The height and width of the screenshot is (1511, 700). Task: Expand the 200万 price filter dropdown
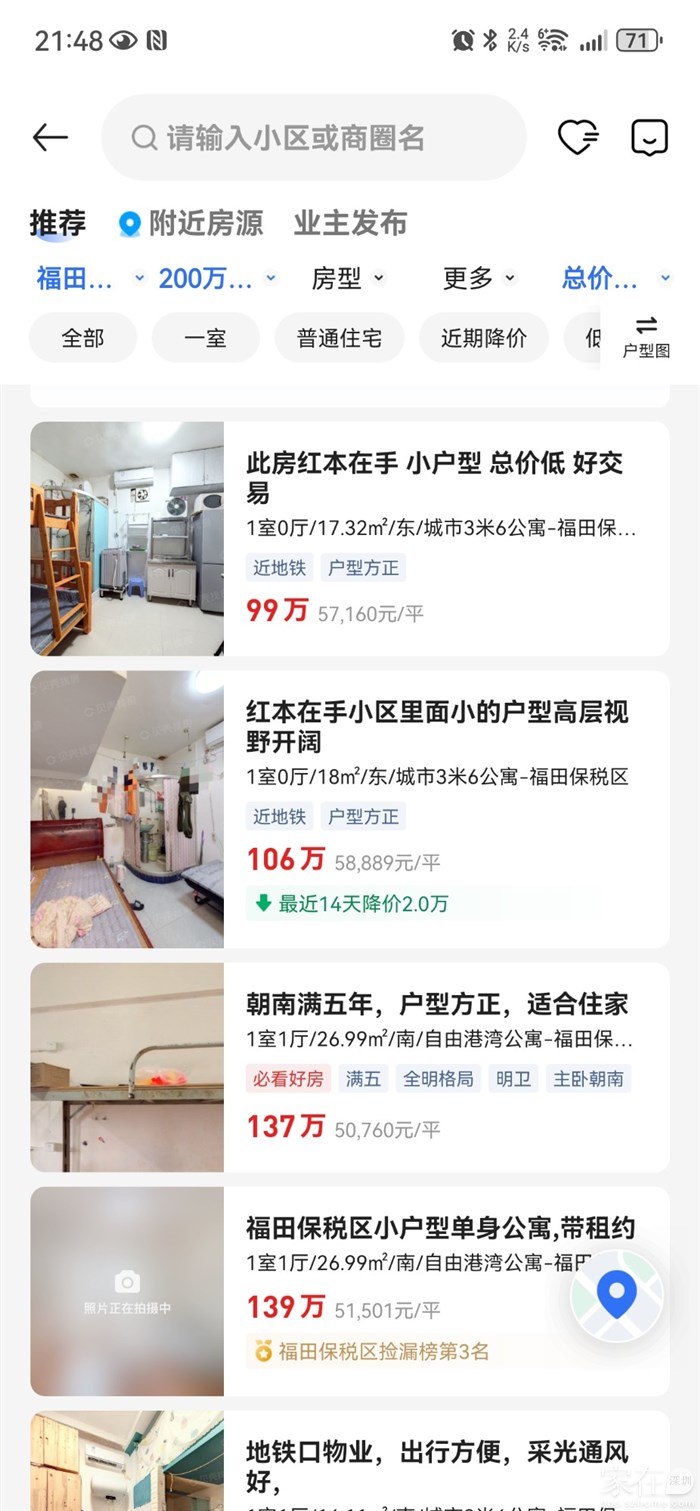pos(217,278)
